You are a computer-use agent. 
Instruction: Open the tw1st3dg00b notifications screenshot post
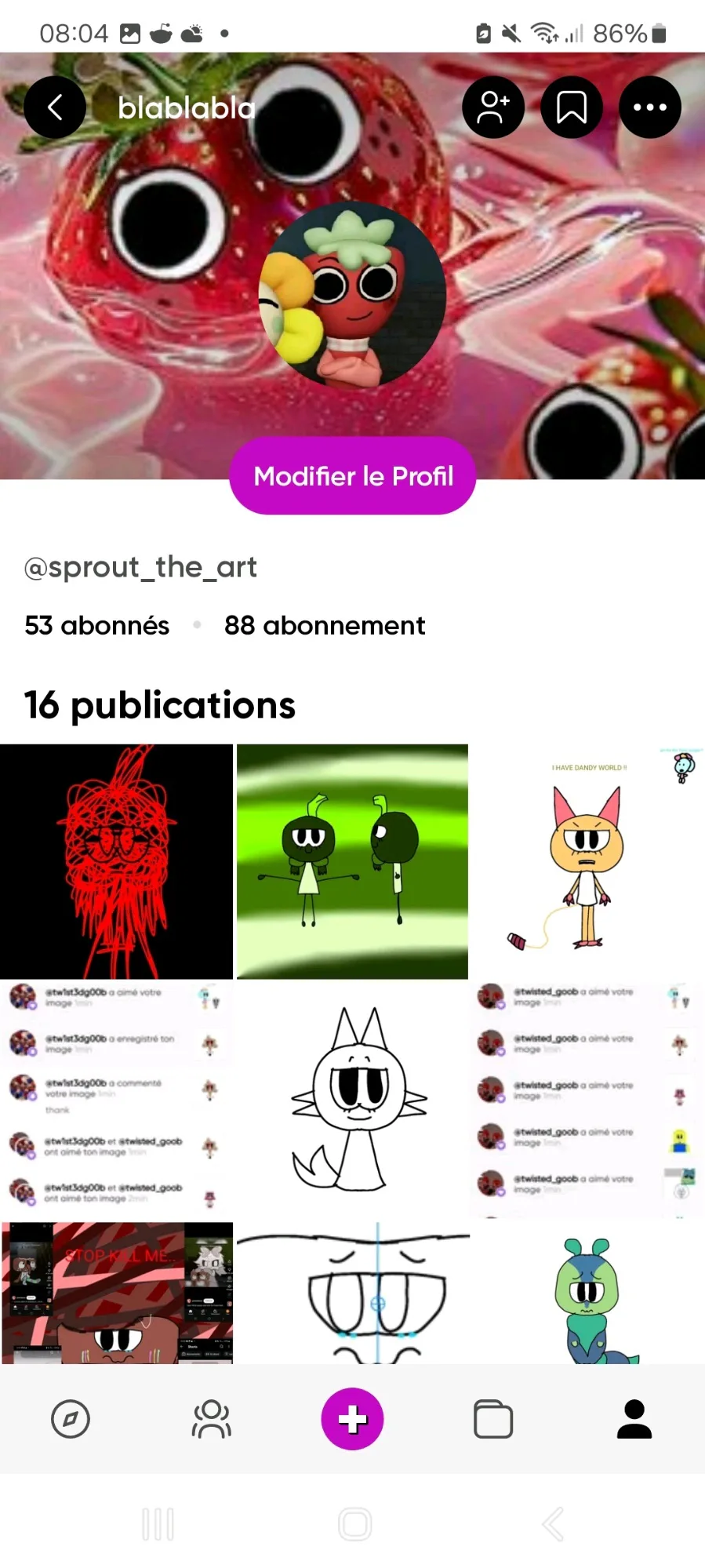[x=116, y=1098]
